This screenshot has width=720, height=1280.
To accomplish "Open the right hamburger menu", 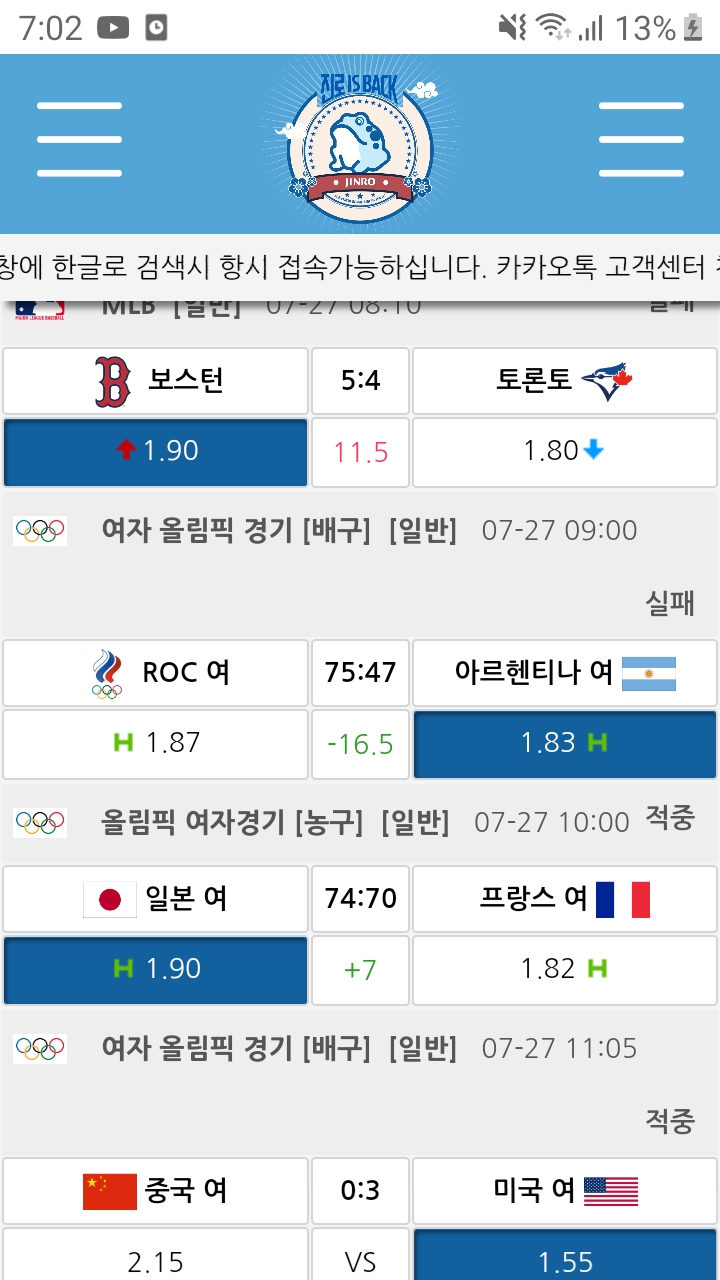I will [x=641, y=139].
